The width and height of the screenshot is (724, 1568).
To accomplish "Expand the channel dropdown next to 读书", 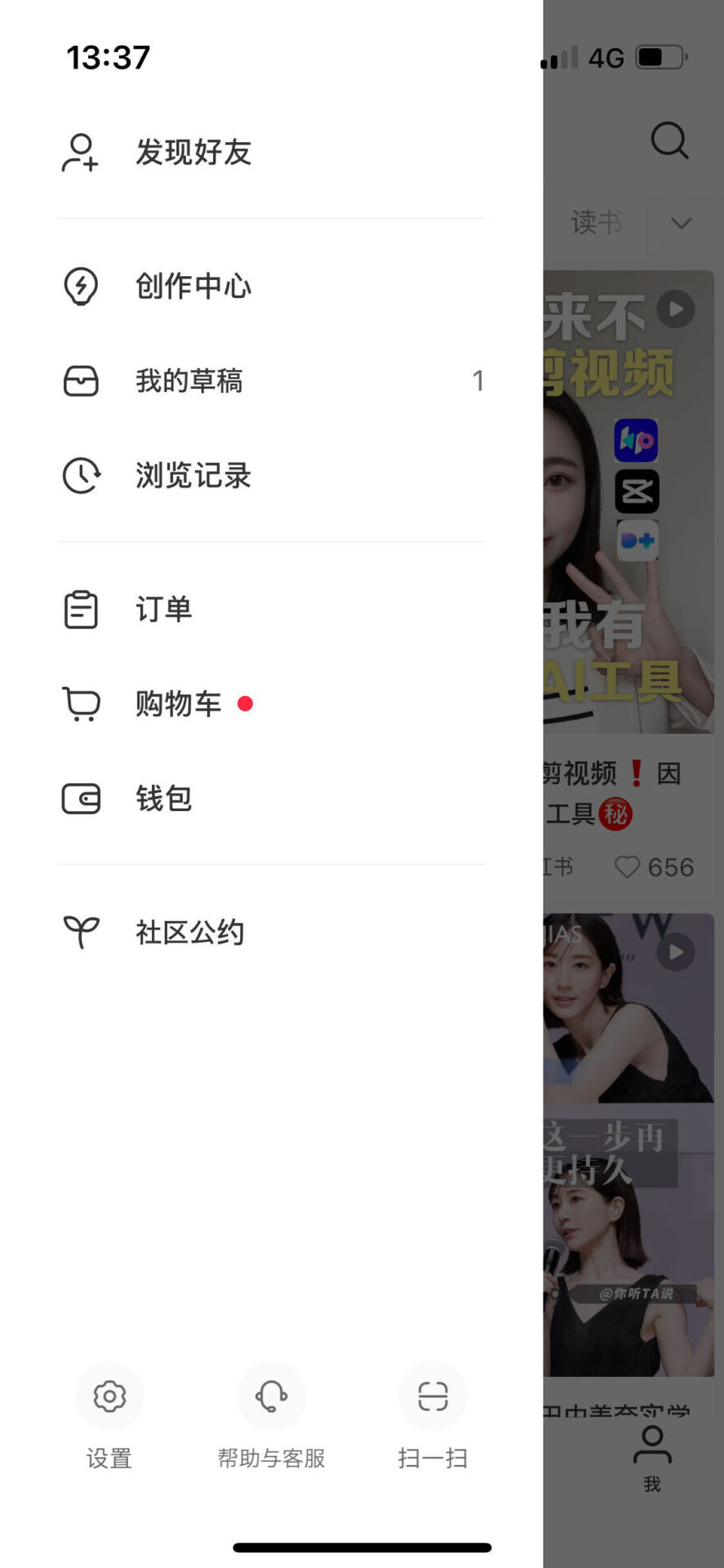I will [682, 222].
